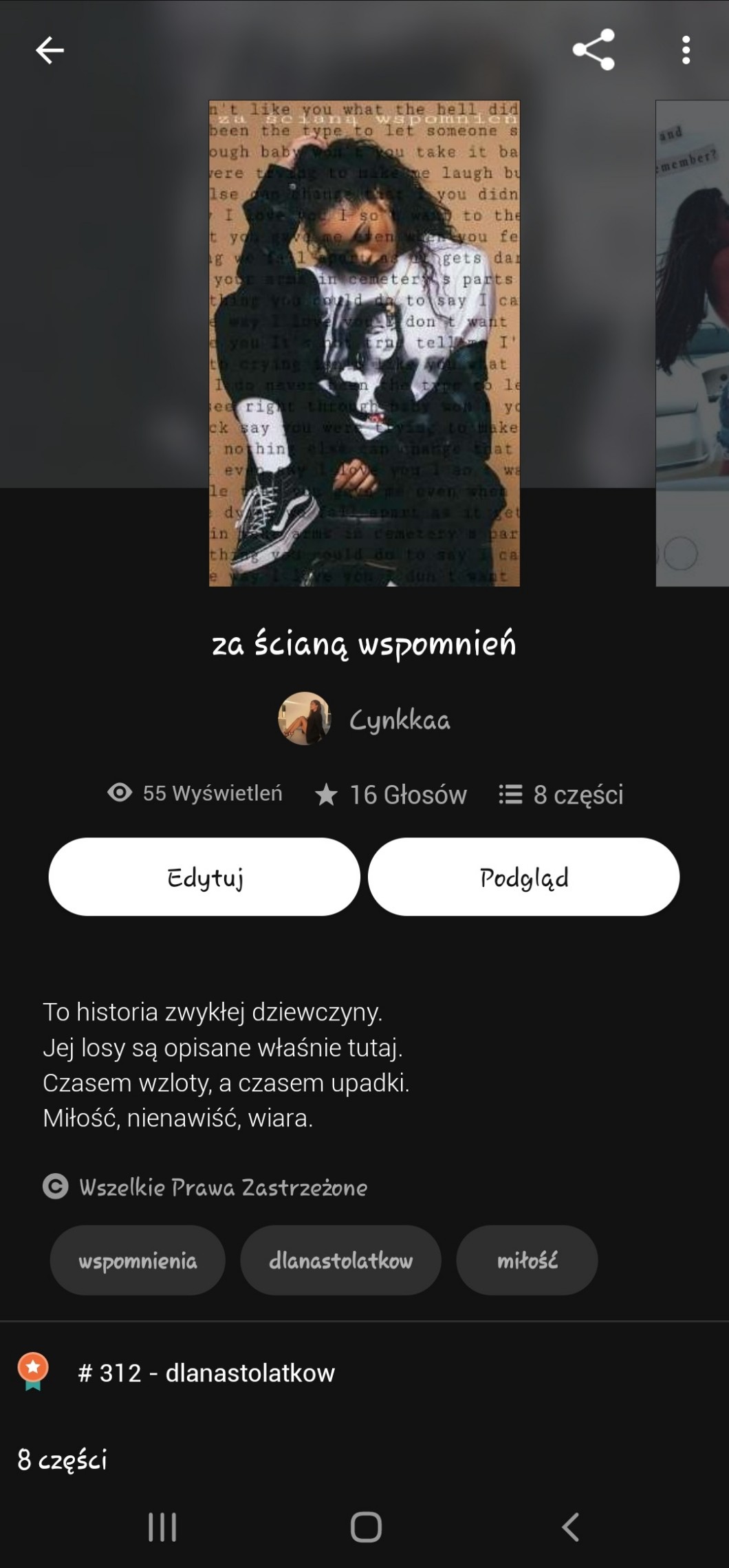Tap the system home button
The width and height of the screenshot is (729, 1568).
pyautogui.click(x=365, y=1527)
